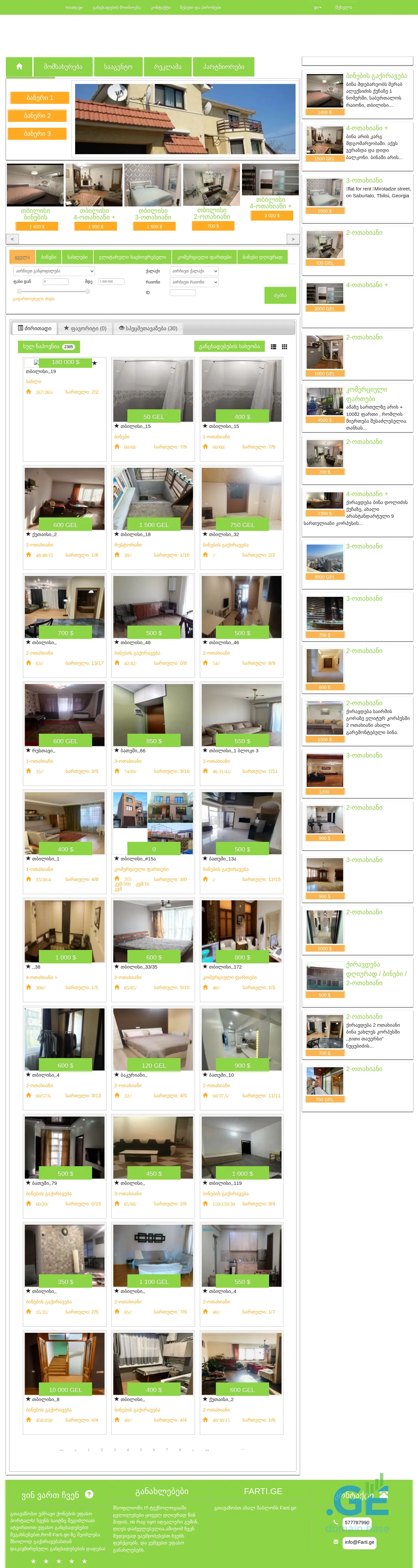Open advanced search link გაფართოებული ძებნა
418x1568 pixels.
34,299
